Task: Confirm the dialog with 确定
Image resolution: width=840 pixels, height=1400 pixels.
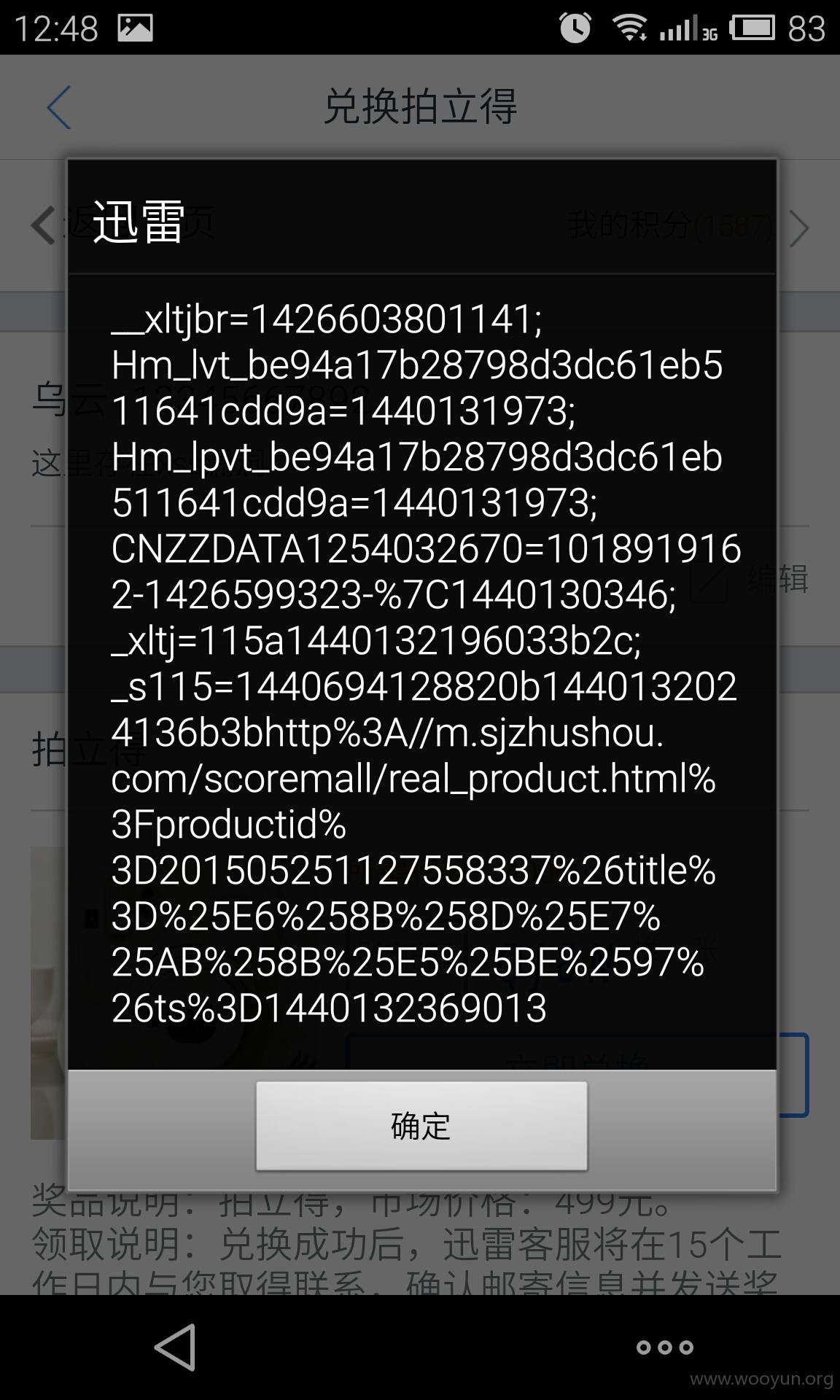Action: pyautogui.click(x=421, y=1126)
